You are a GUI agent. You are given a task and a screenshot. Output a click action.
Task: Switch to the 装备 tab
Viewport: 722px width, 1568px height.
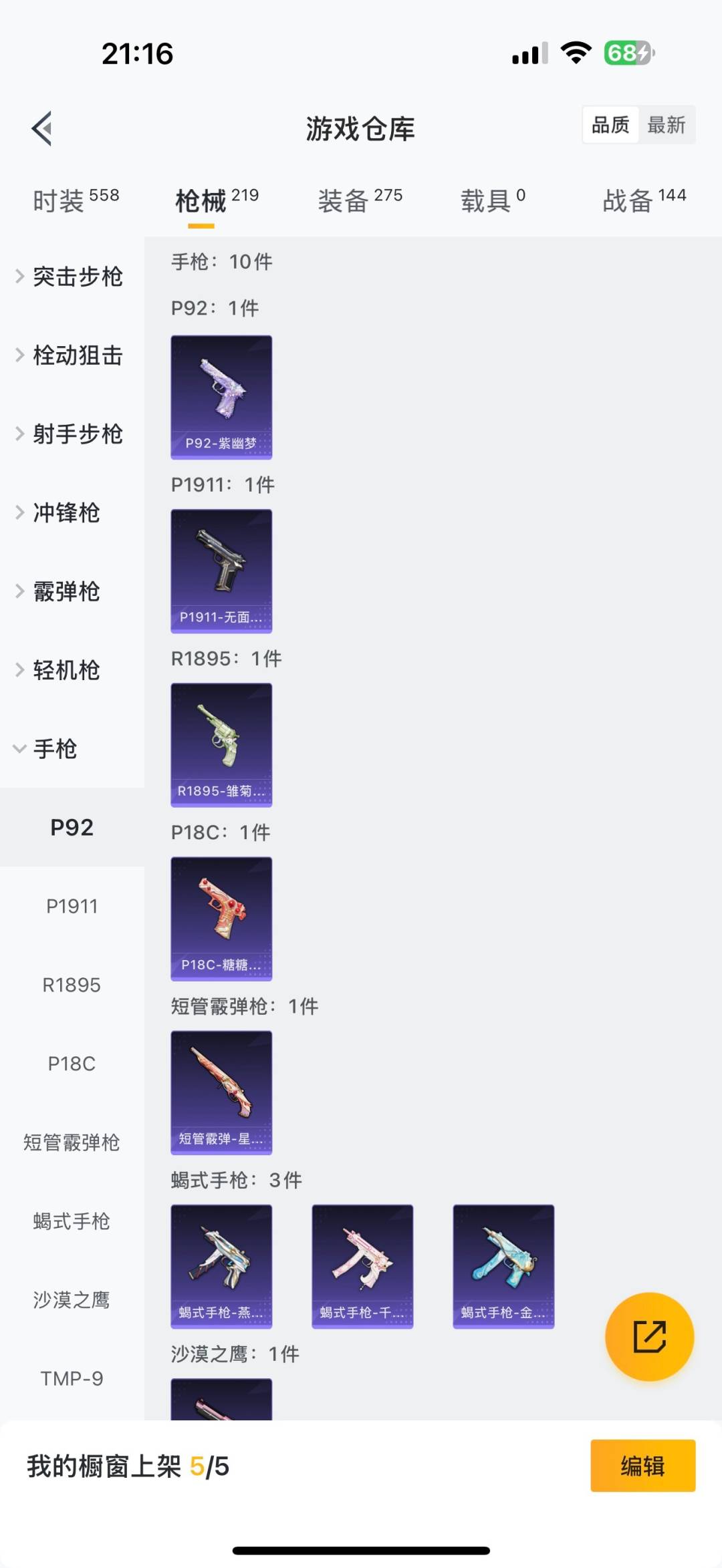click(x=360, y=200)
